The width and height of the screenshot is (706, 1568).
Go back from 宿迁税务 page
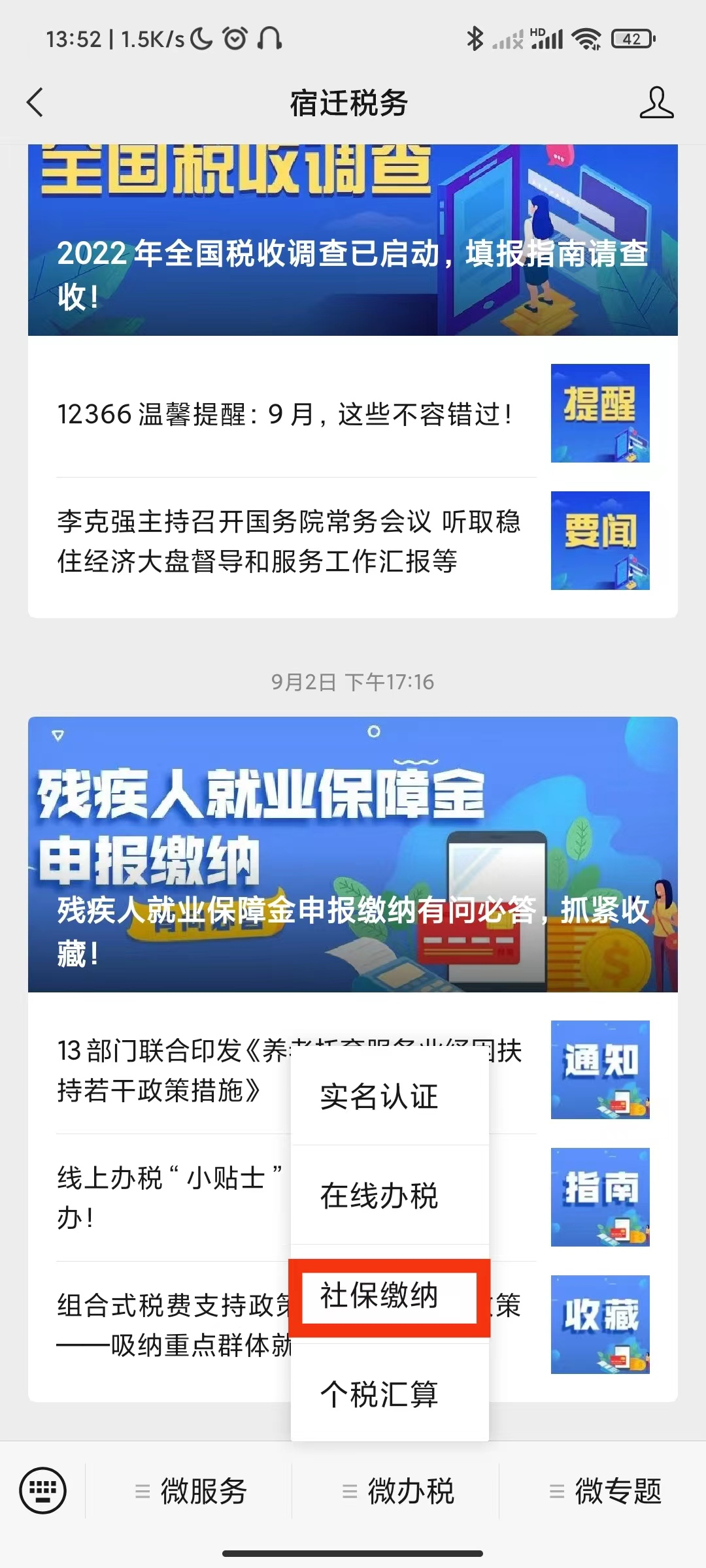pos(35,103)
